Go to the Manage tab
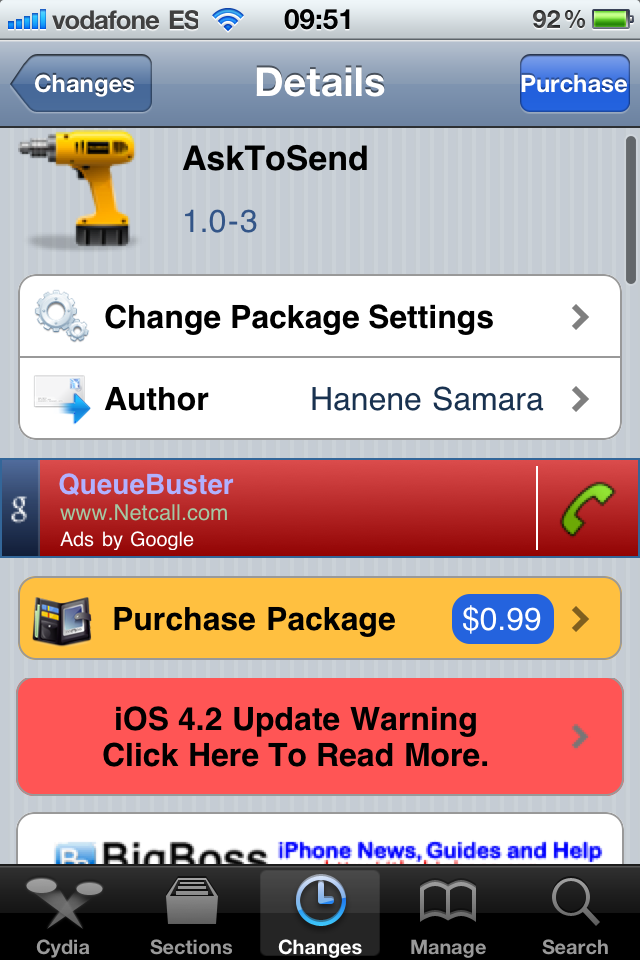 click(447, 915)
